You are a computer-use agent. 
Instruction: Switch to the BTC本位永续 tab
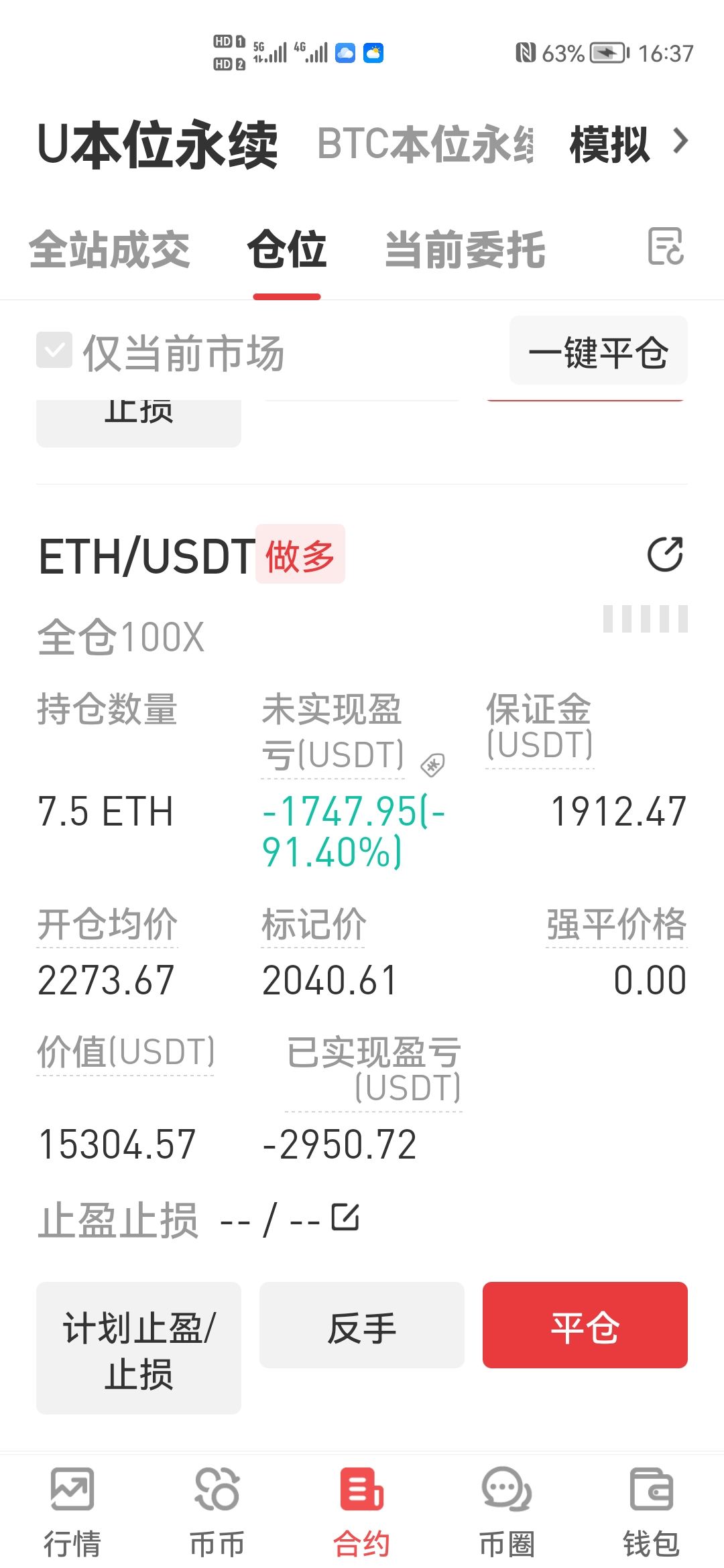point(425,144)
